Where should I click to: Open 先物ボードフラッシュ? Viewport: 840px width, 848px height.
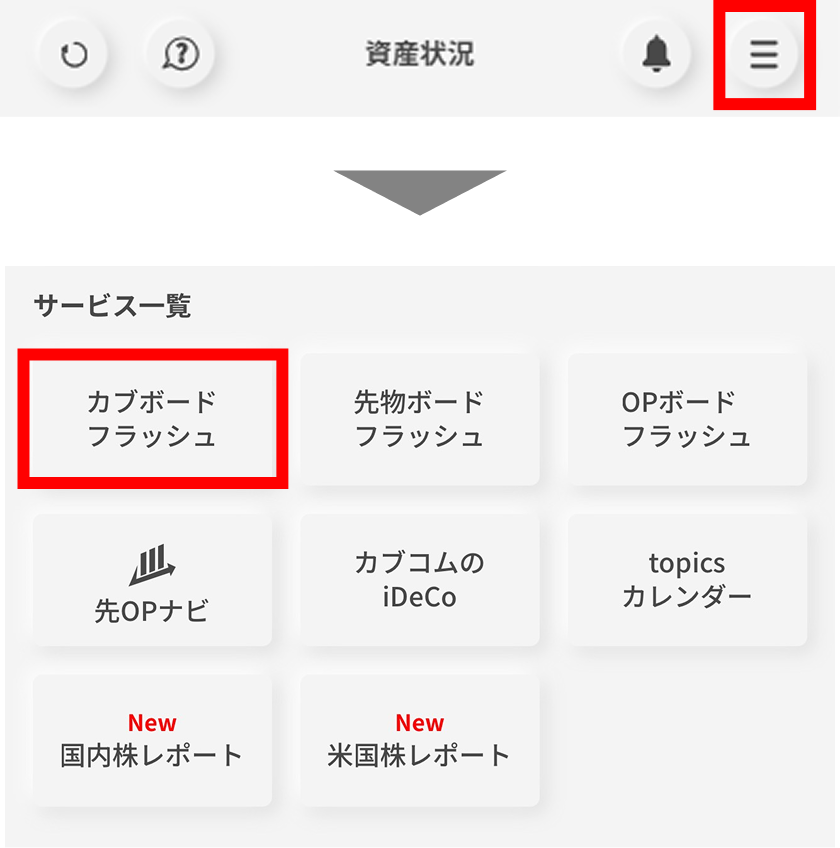click(419, 419)
